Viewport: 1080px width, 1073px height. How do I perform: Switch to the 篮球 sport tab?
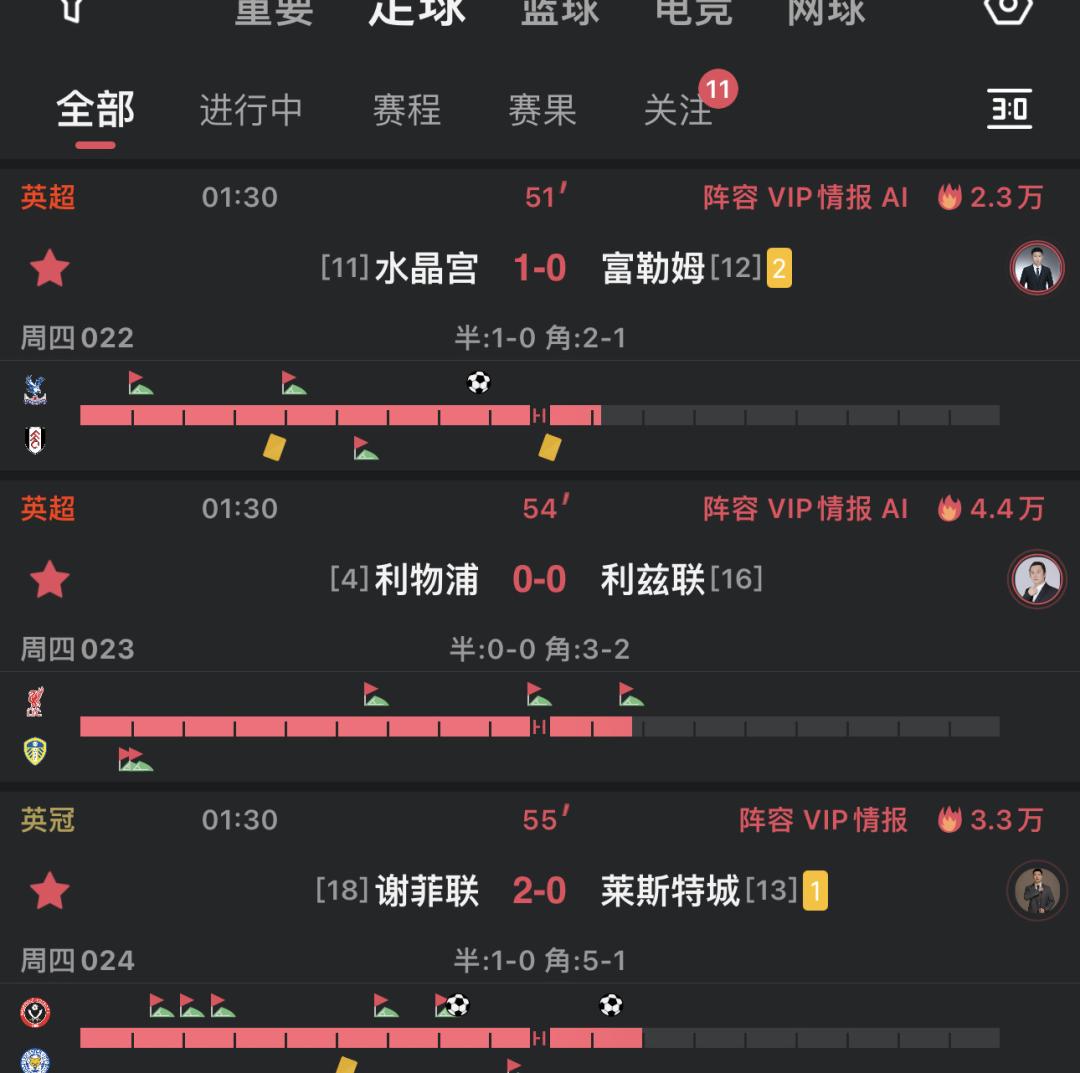[560, 10]
